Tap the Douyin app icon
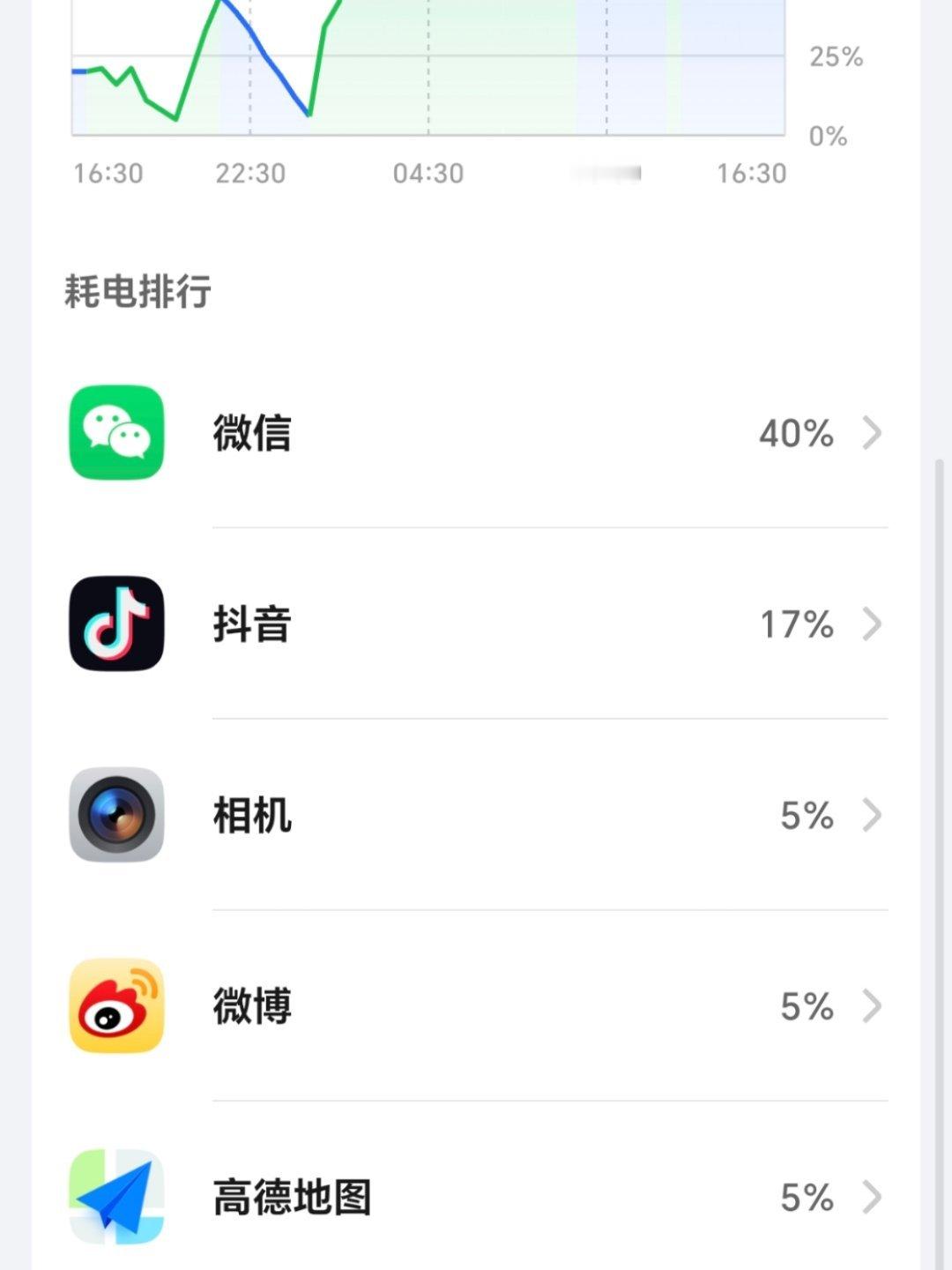Image resolution: width=952 pixels, height=1270 pixels. [116, 624]
